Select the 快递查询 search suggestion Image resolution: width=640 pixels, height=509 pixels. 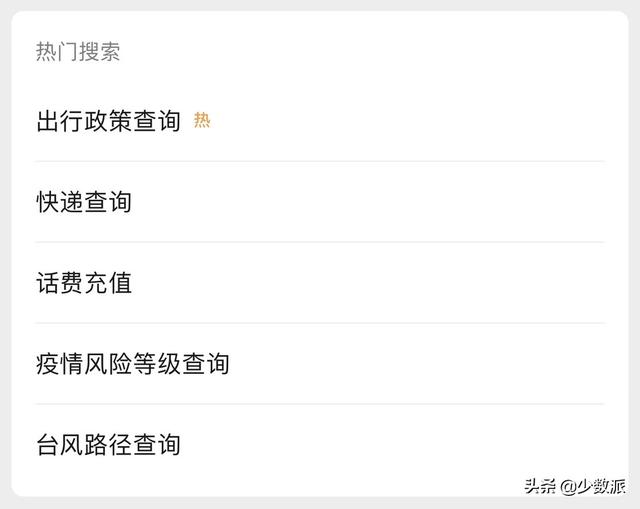[84, 203]
